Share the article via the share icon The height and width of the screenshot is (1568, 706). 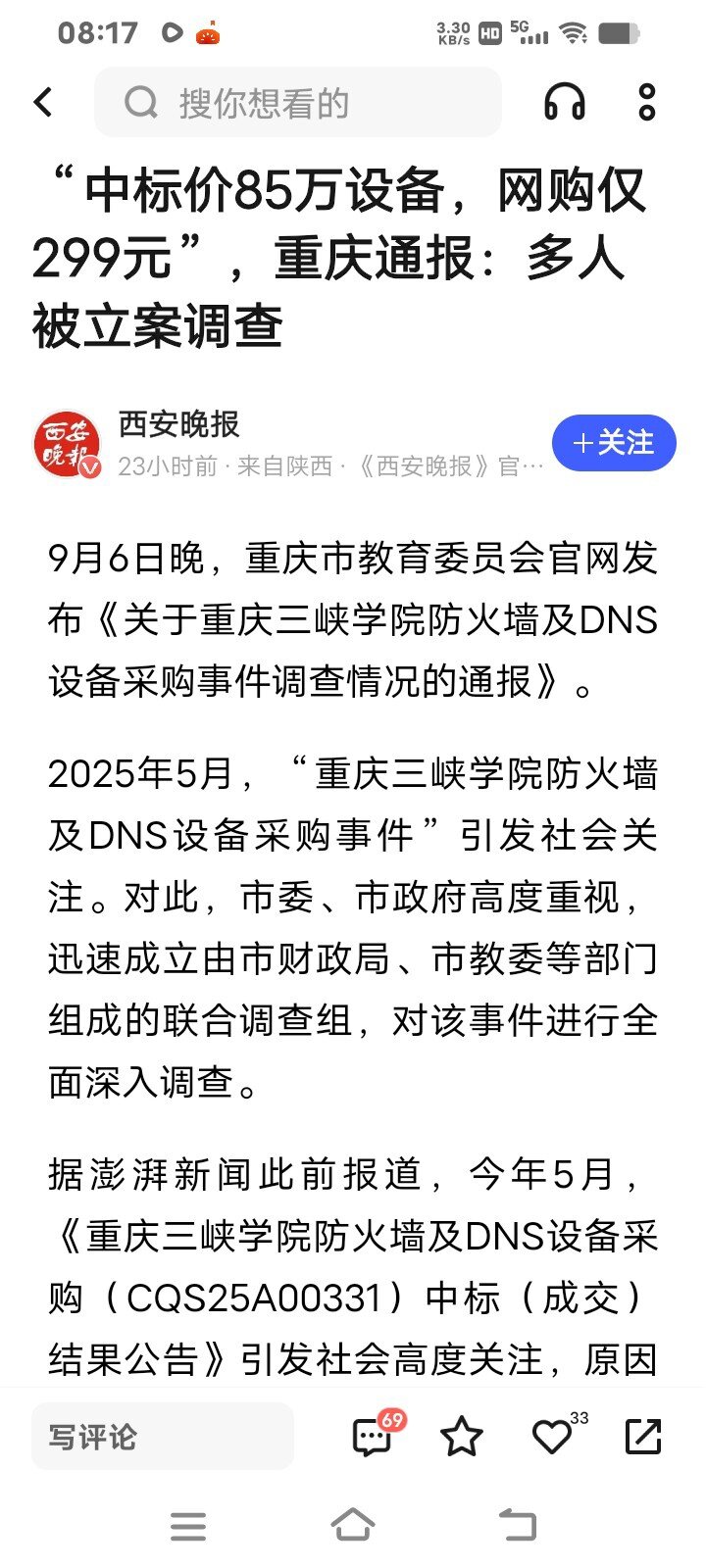[643, 1437]
